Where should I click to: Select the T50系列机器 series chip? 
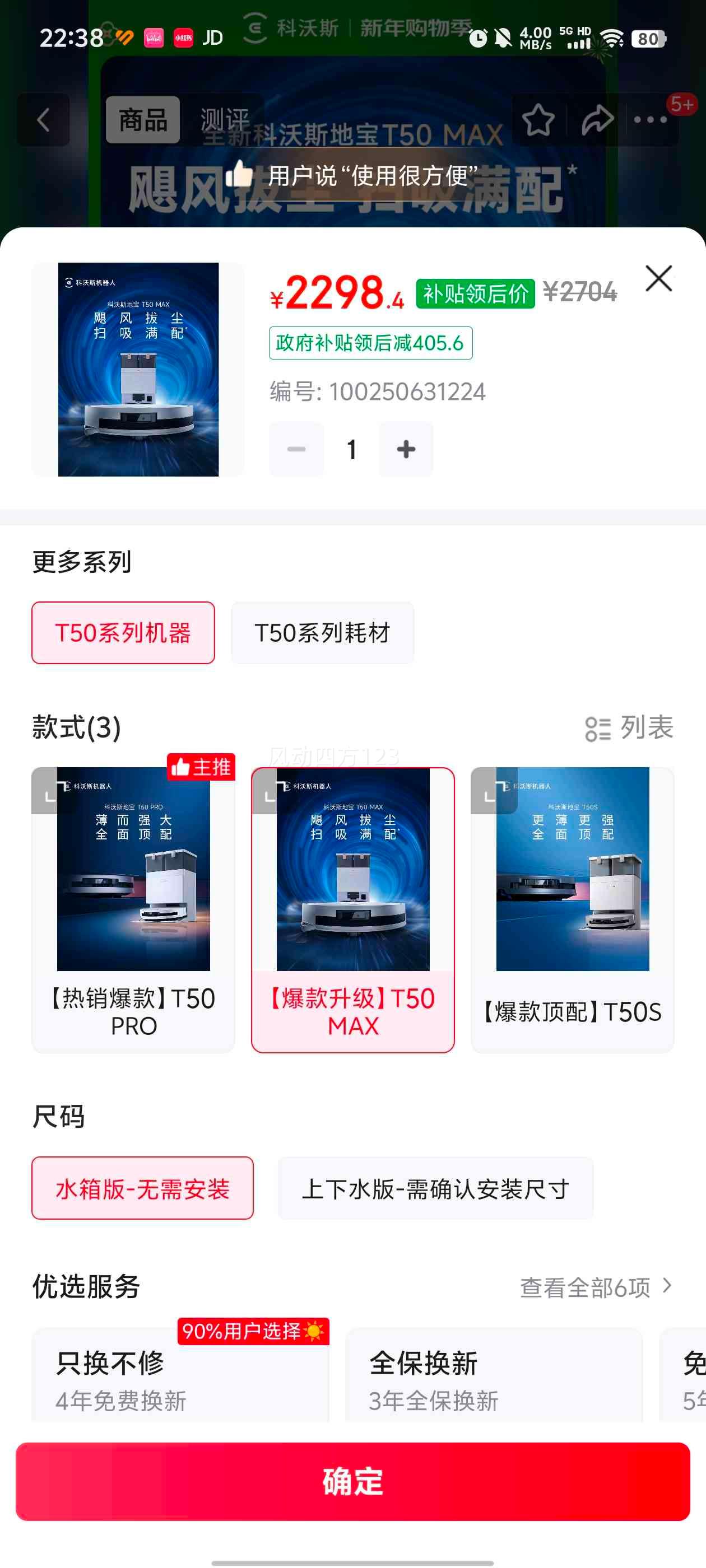[123, 632]
